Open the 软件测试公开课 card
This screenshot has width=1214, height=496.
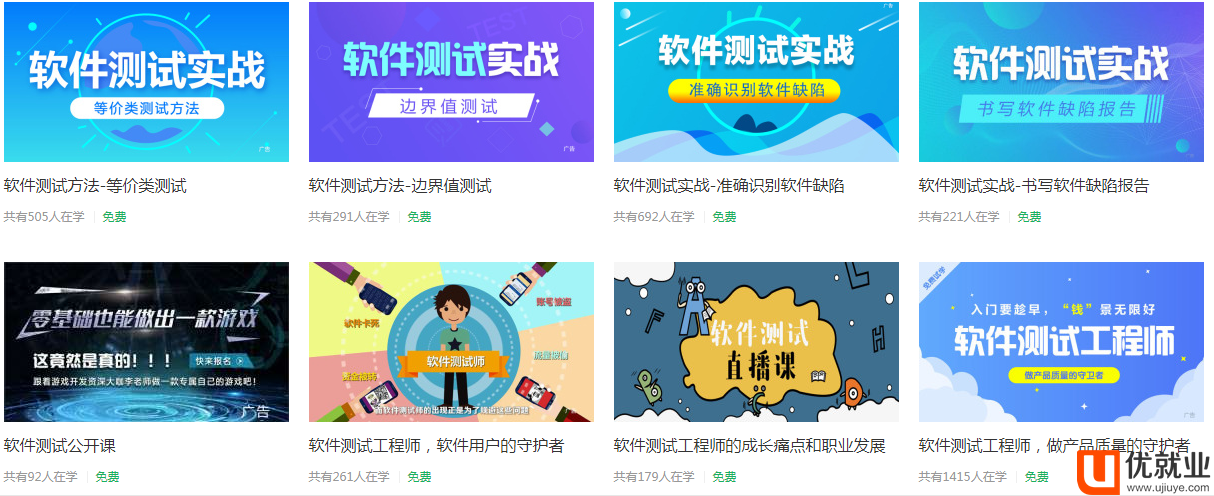146,342
